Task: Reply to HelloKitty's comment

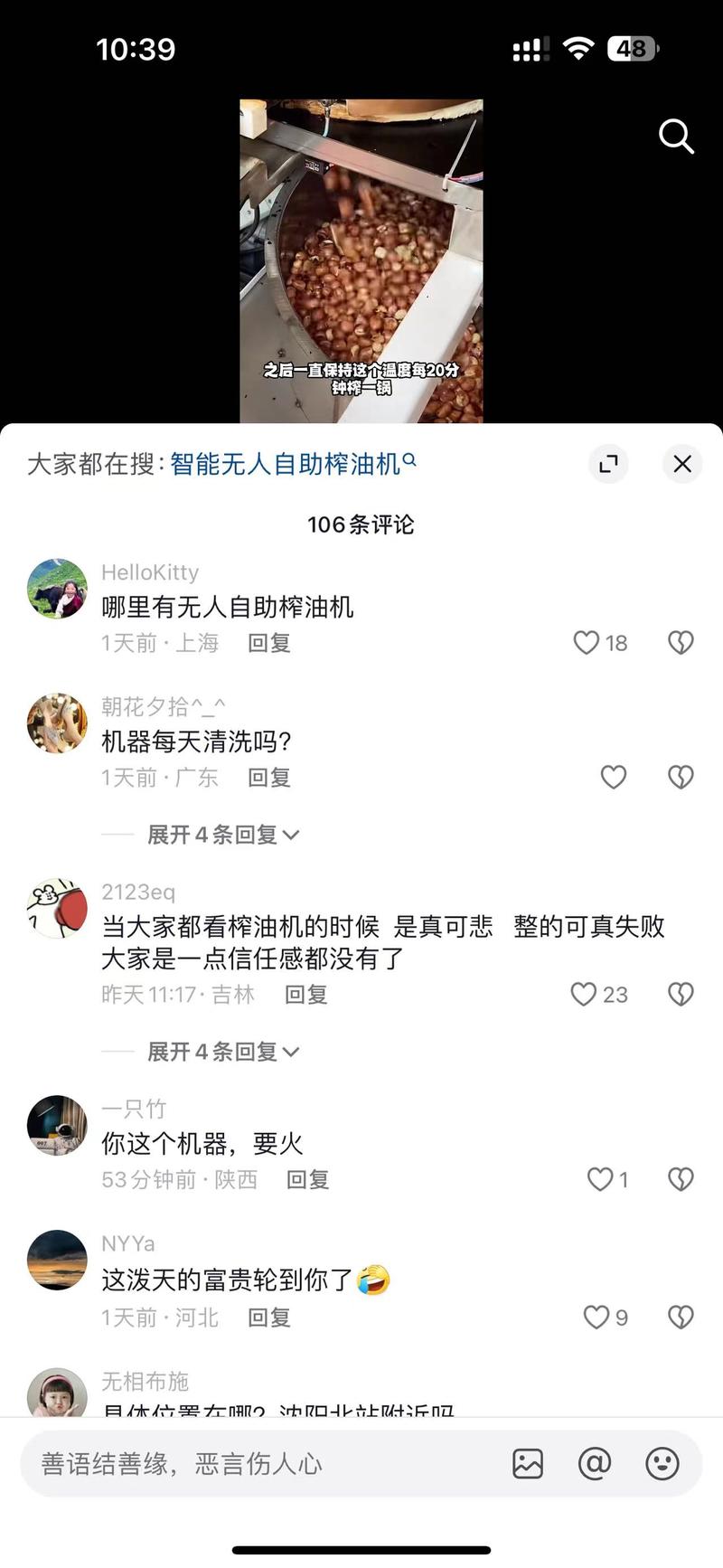Action: [x=269, y=643]
